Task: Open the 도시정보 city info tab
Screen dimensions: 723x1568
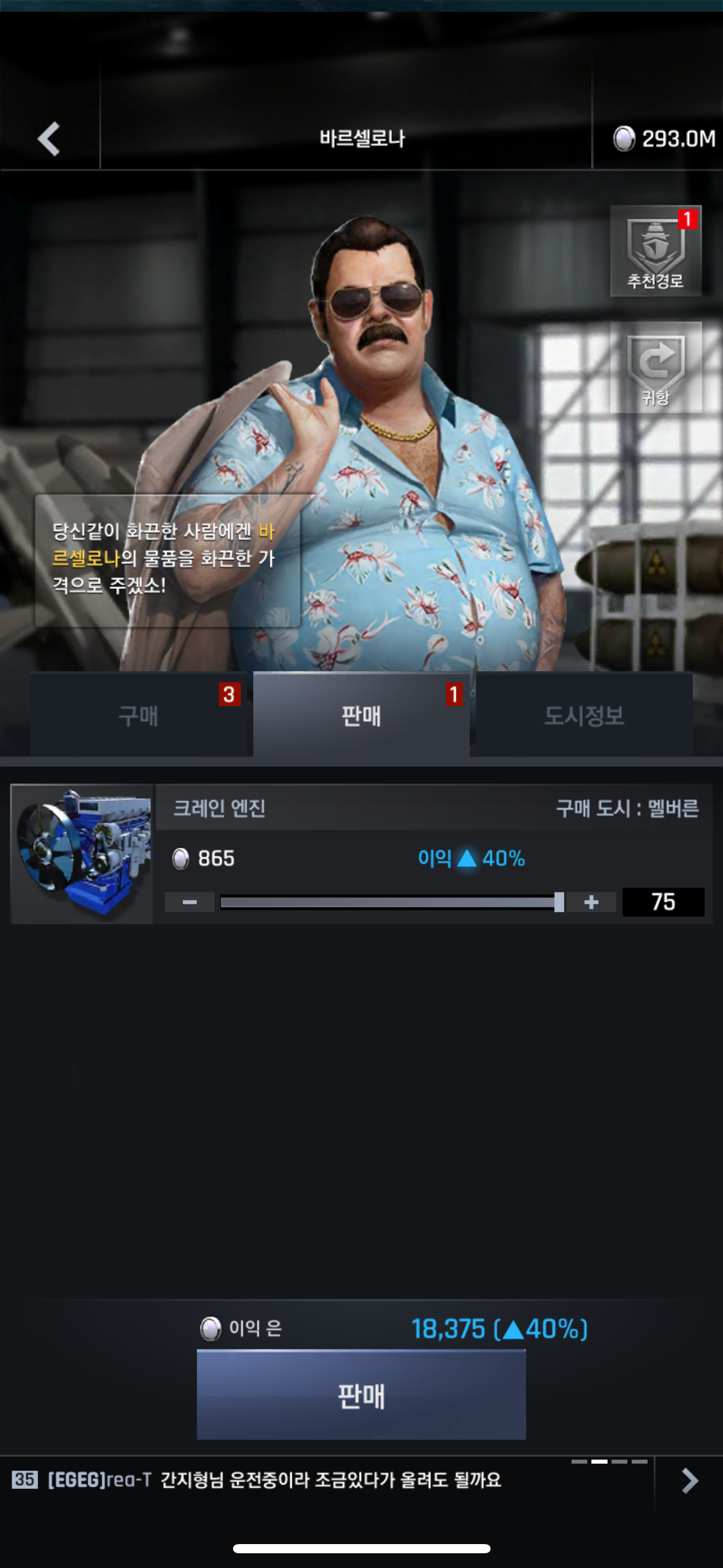Action: 584,715
